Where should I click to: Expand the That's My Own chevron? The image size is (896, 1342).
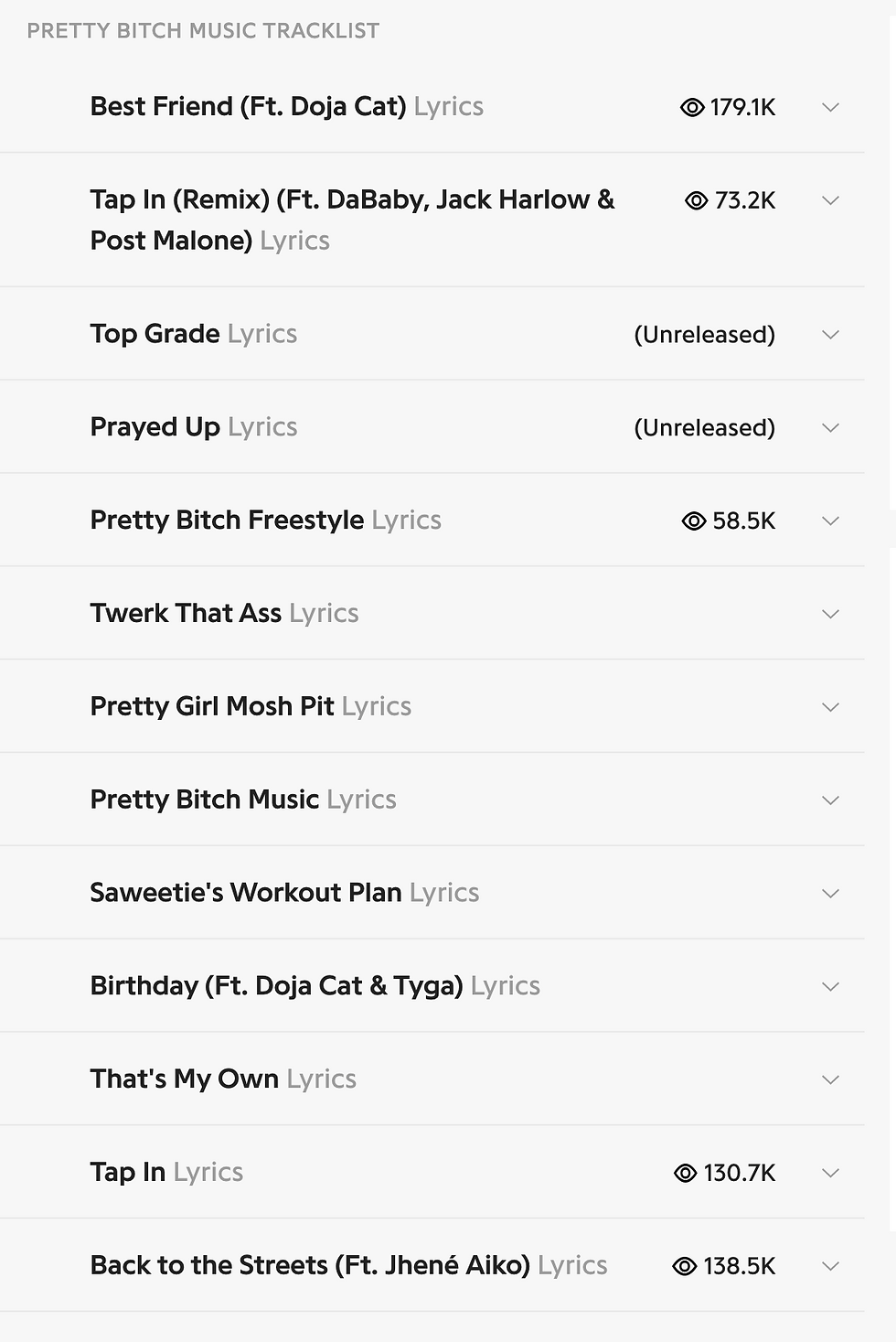[x=830, y=1080]
